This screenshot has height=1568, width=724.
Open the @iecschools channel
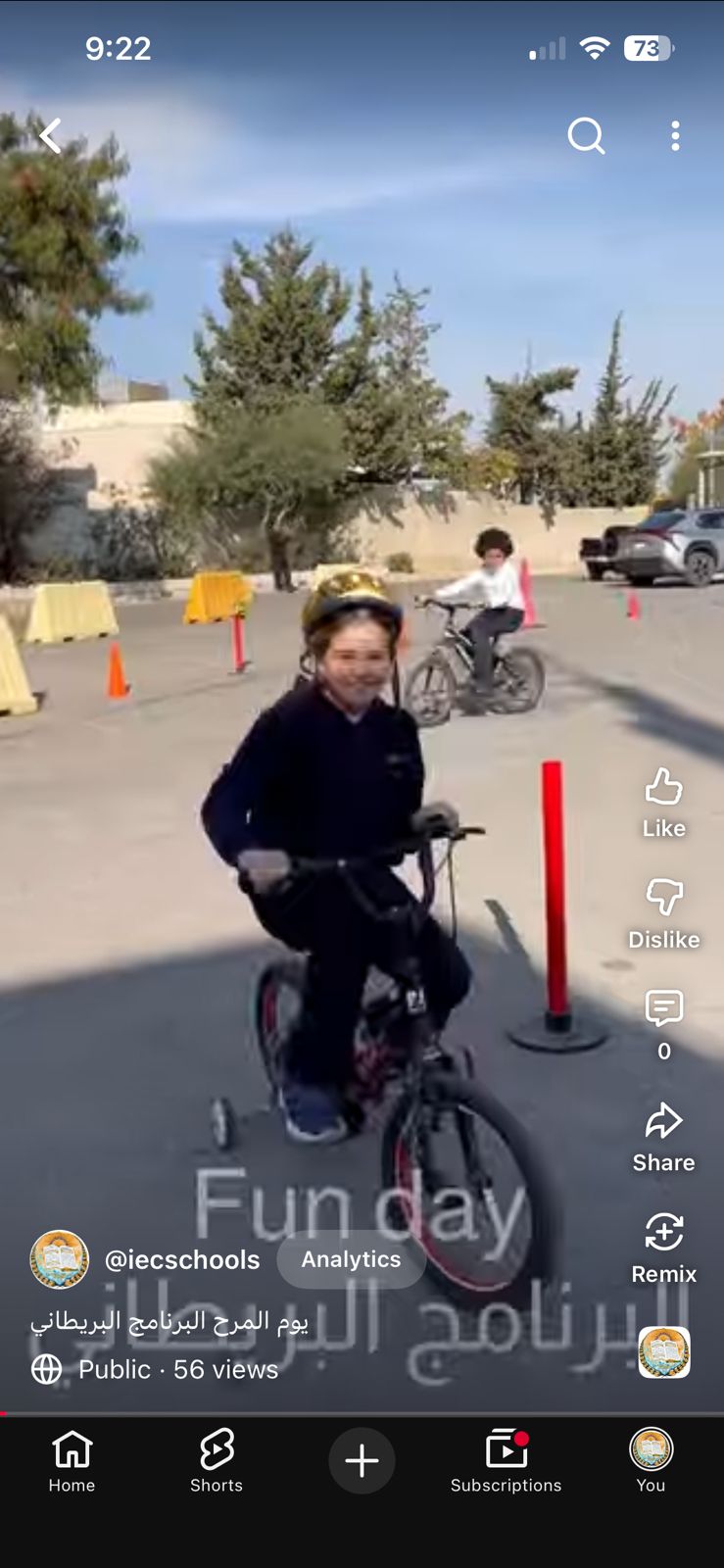point(182,1259)
